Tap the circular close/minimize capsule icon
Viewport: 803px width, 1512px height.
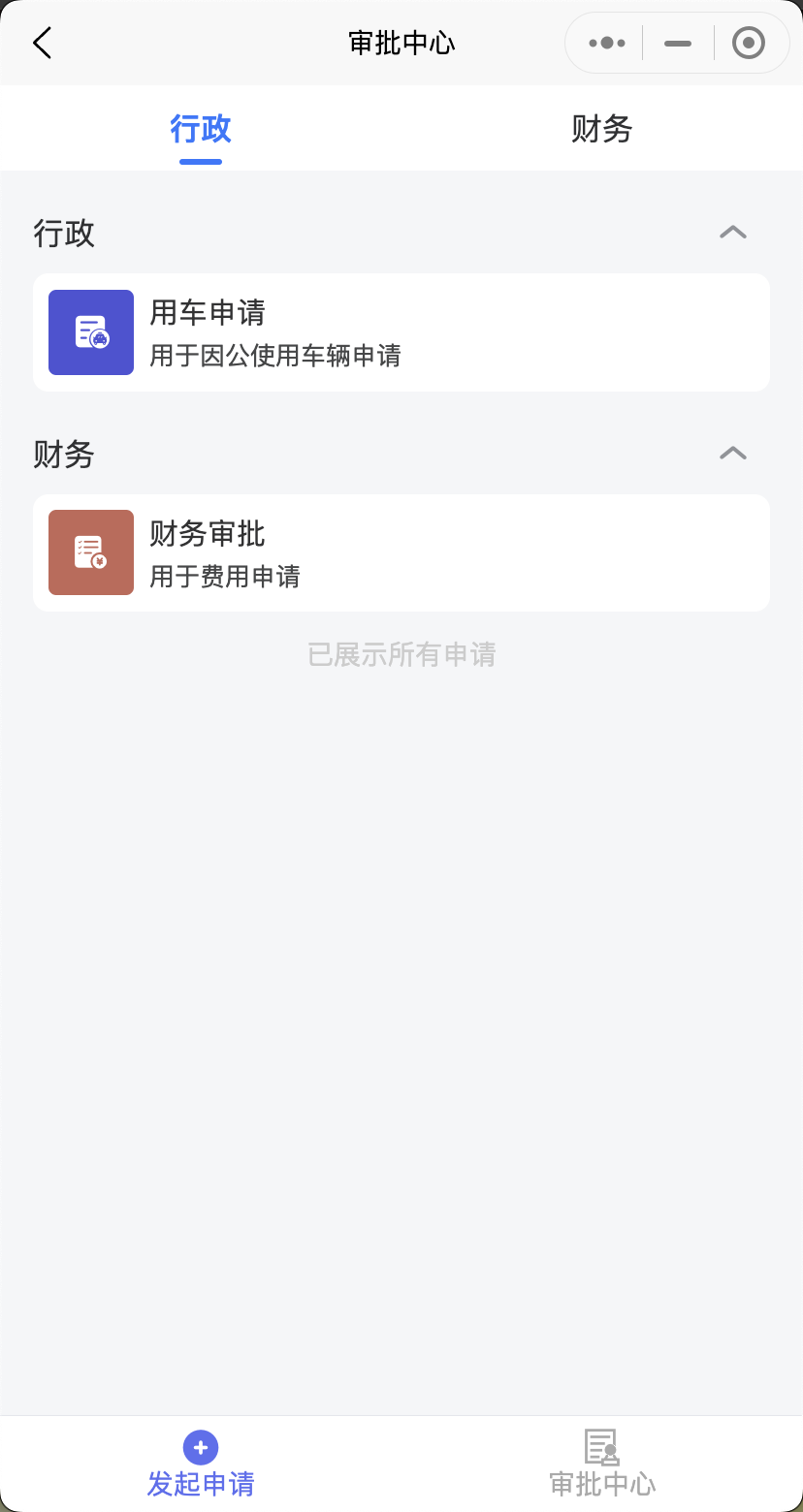click(748, 43)
